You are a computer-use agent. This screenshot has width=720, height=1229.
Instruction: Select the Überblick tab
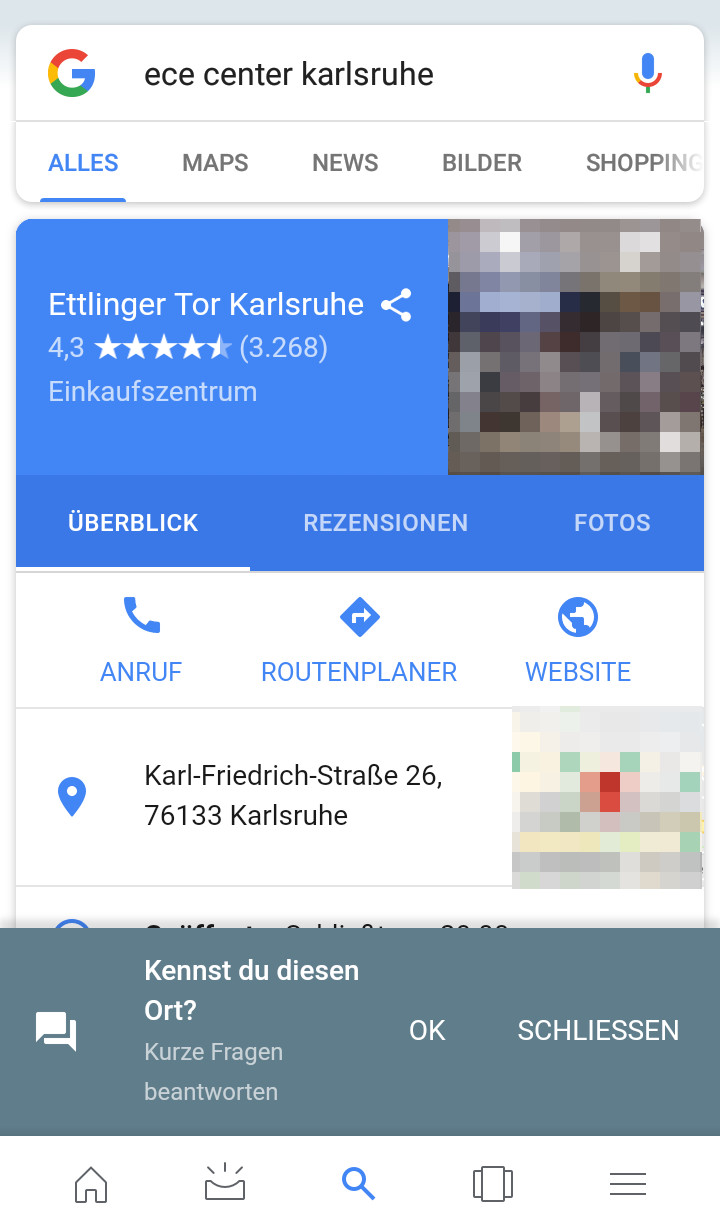click(133, 523)
